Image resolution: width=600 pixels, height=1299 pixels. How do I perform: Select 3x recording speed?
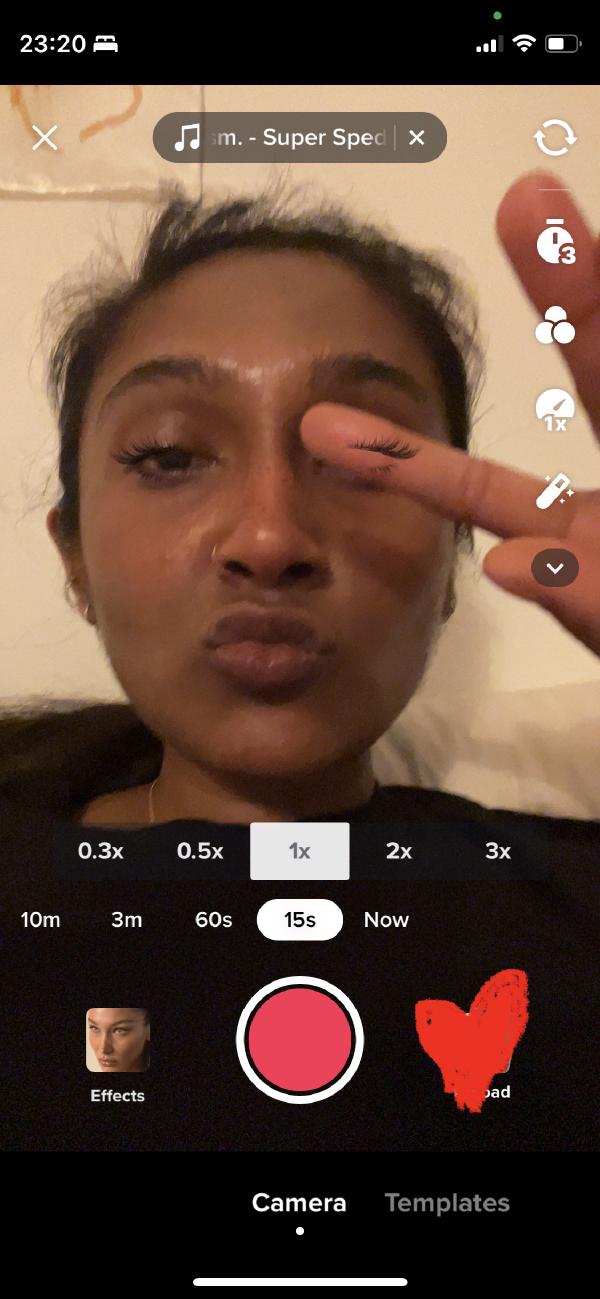pos(498,851)
